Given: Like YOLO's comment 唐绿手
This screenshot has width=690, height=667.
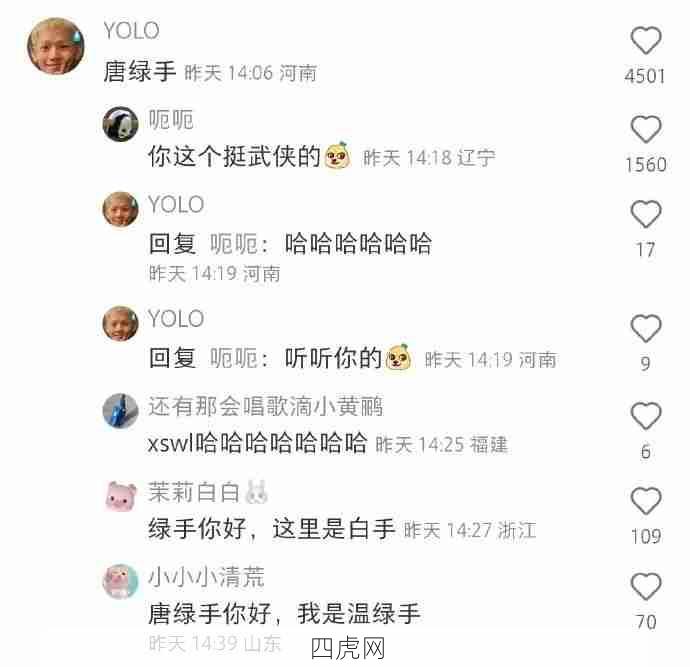Looking at the screenshot, I should click(x=646, y=41).
